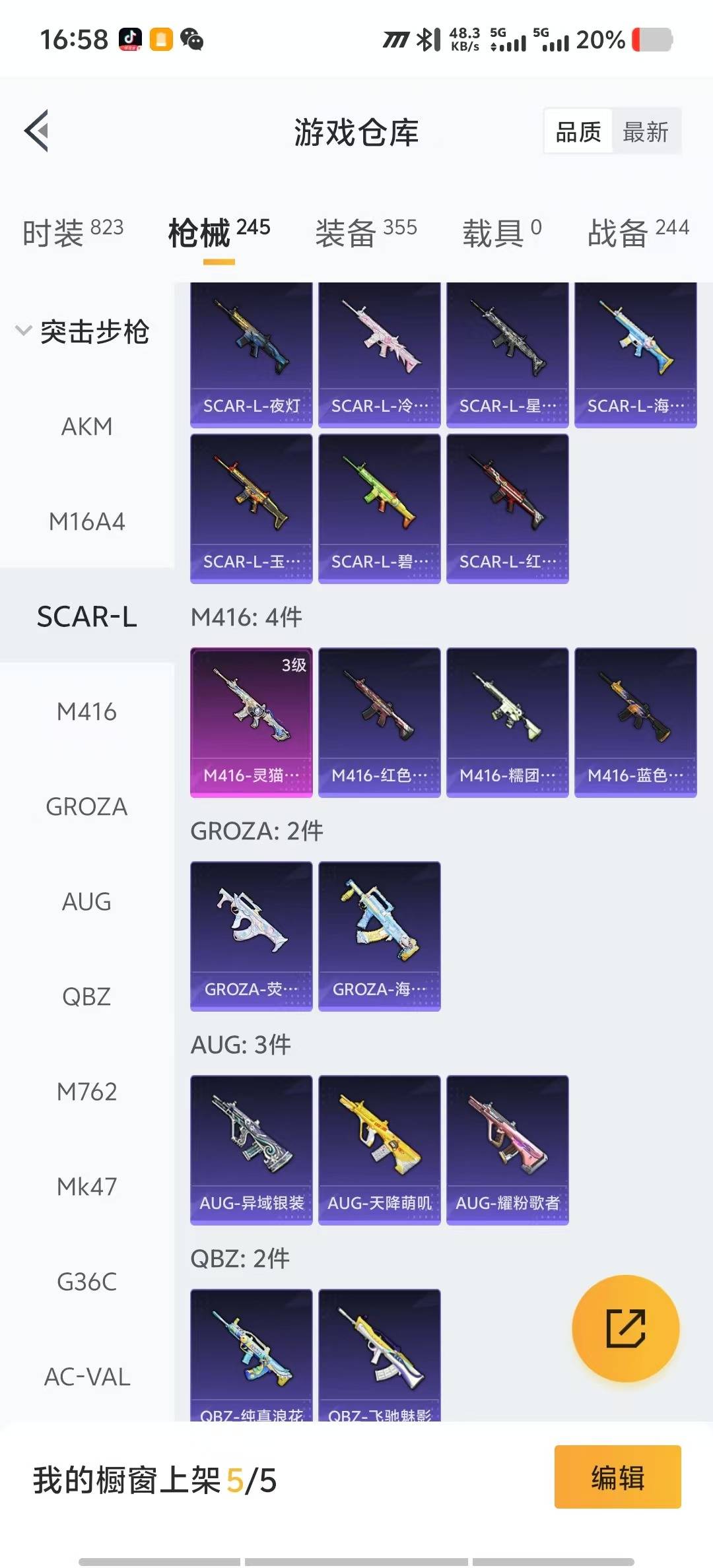Select AC-VAL in the side list

click(86, 1377)
